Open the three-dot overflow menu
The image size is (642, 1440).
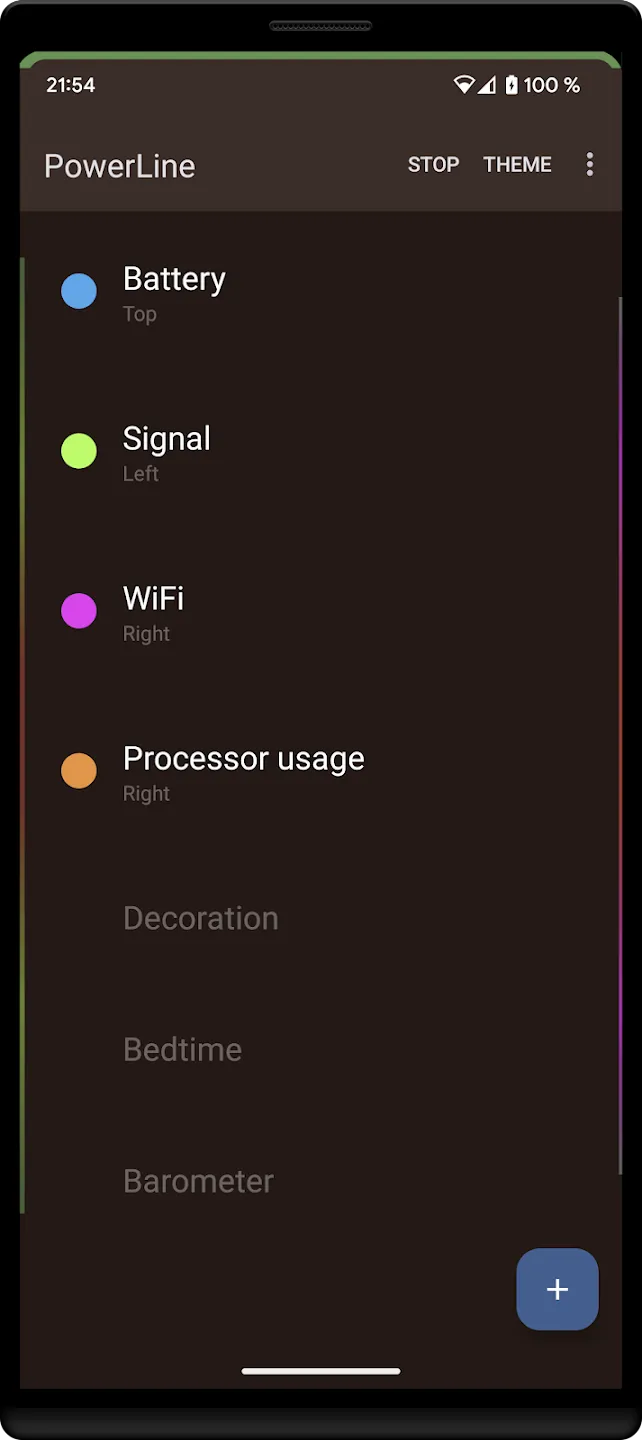tap(590, 165)
